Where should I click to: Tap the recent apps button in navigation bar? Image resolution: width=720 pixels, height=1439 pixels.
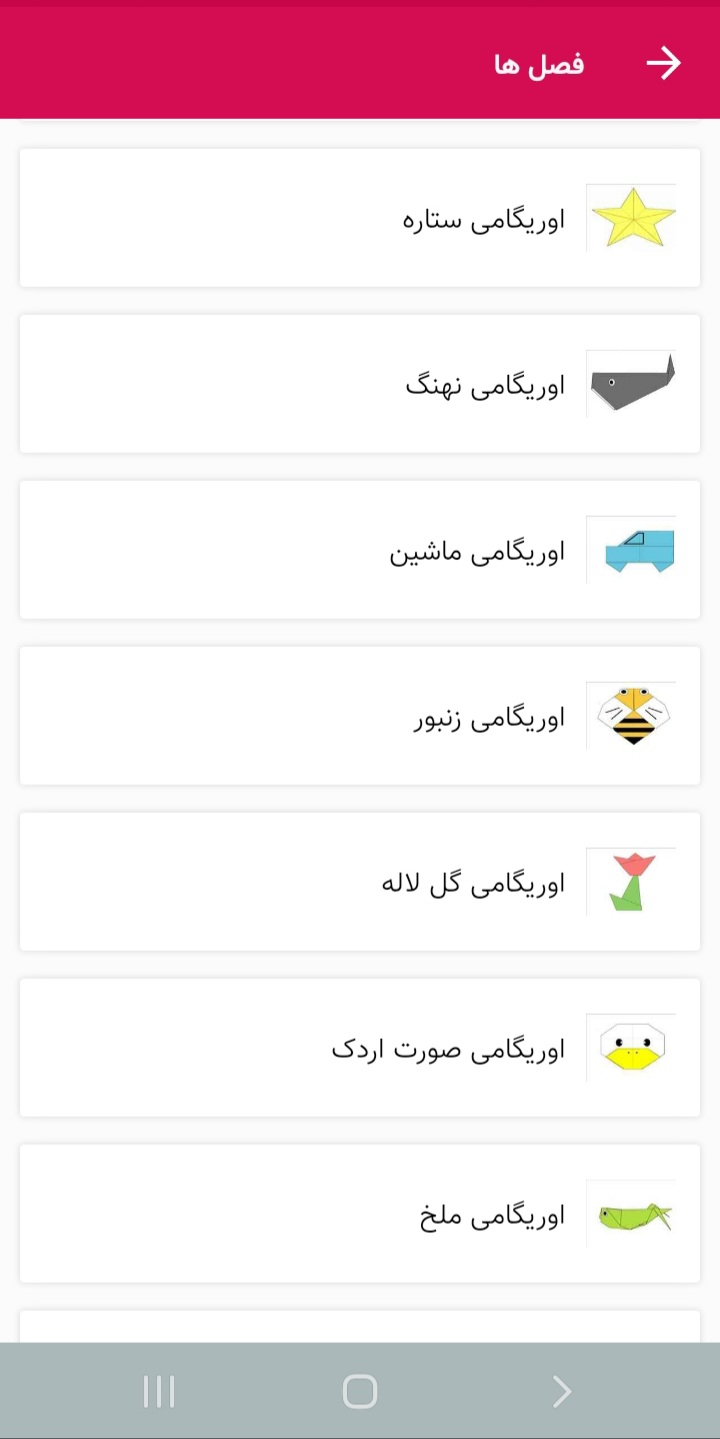(x=159, y=1389)
